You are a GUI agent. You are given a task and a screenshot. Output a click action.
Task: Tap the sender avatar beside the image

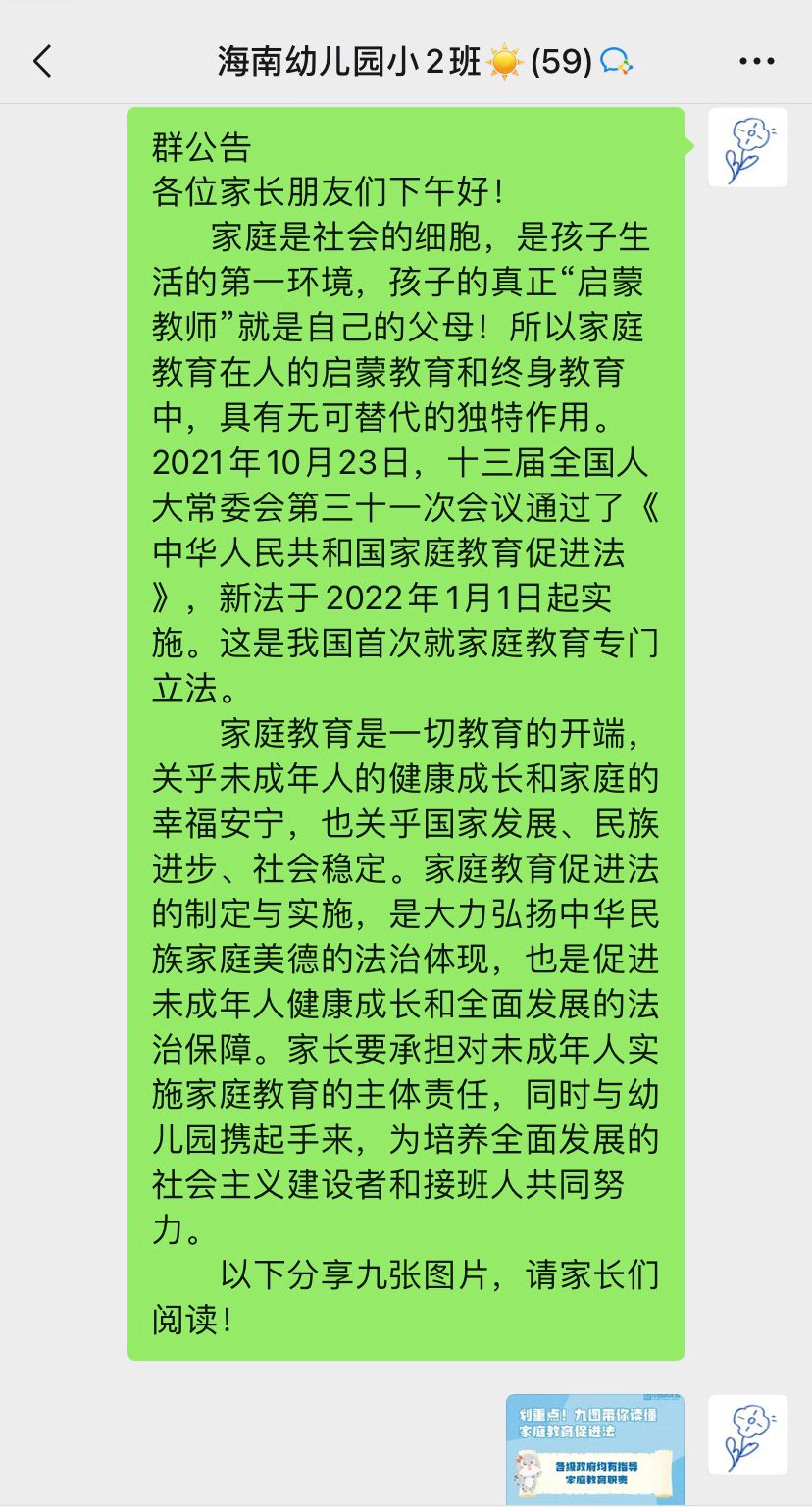747,1434
